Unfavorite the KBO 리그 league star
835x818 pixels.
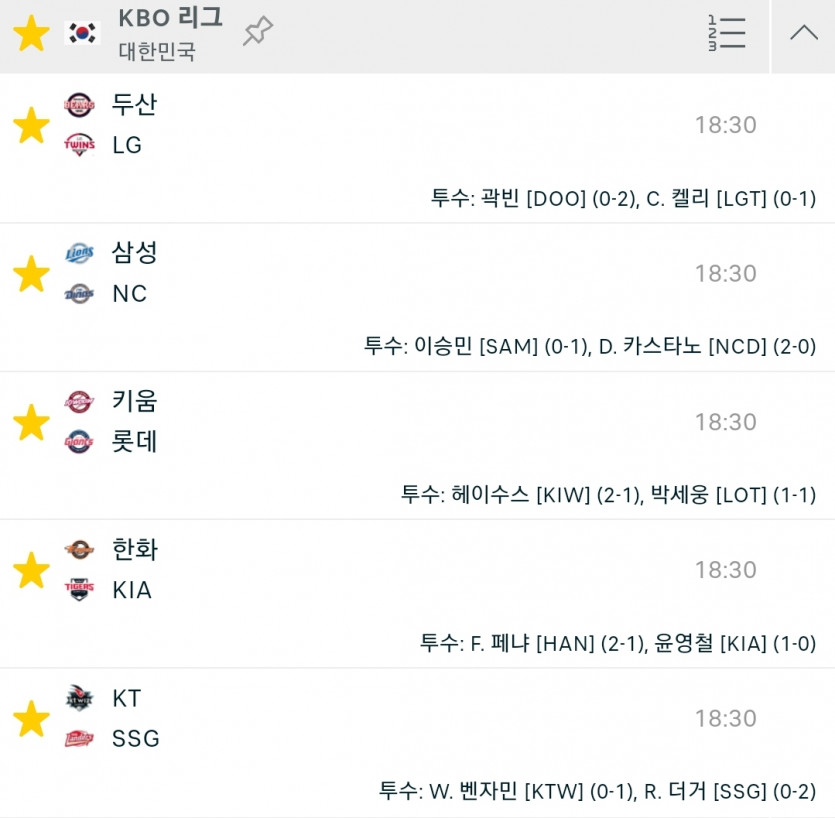click(31, 34)
